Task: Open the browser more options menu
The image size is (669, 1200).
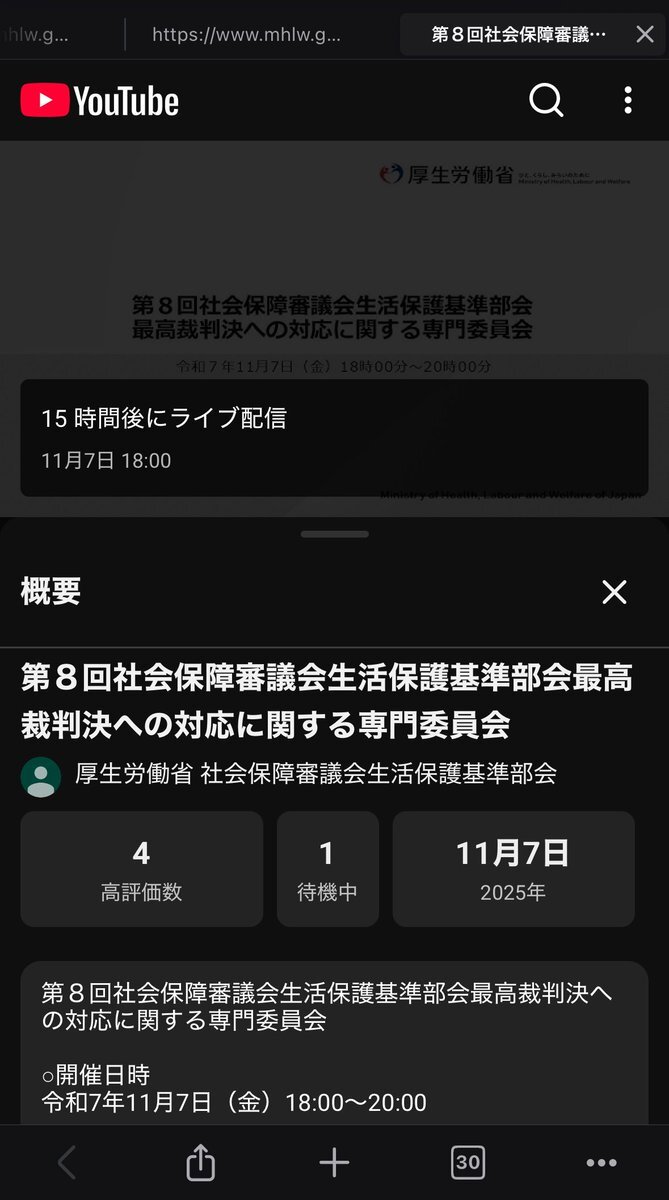Action: pos(601,1163)
